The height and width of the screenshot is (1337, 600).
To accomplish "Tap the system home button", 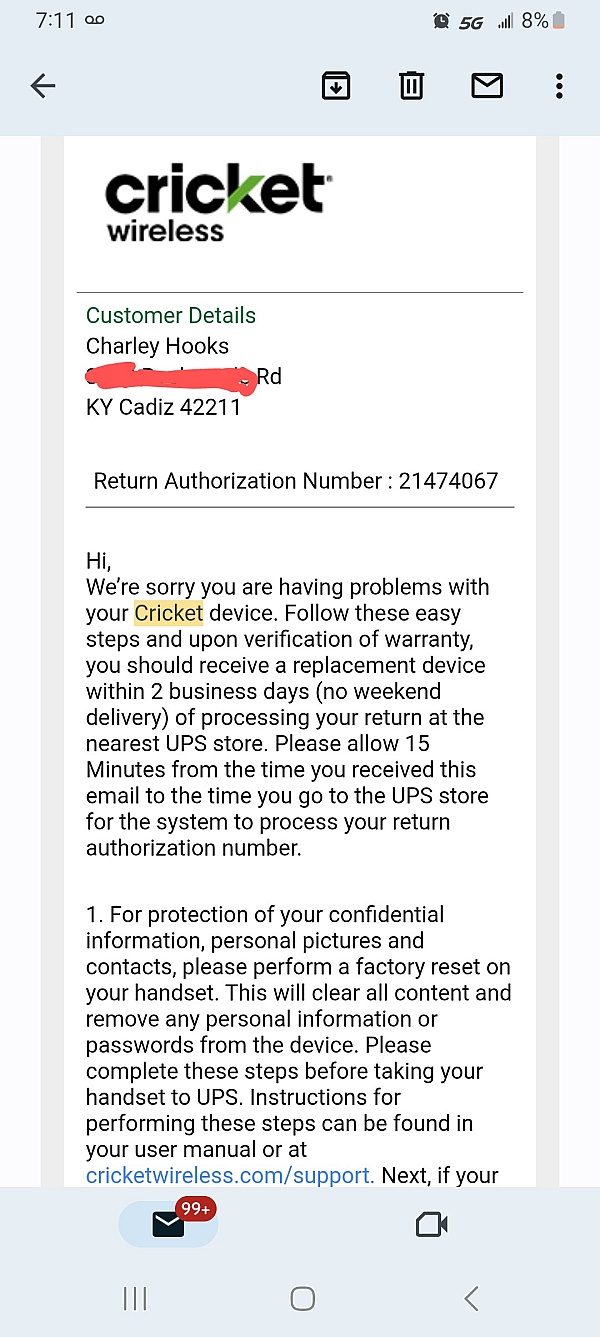I will pyautogui.click(x=302, y=1299).
